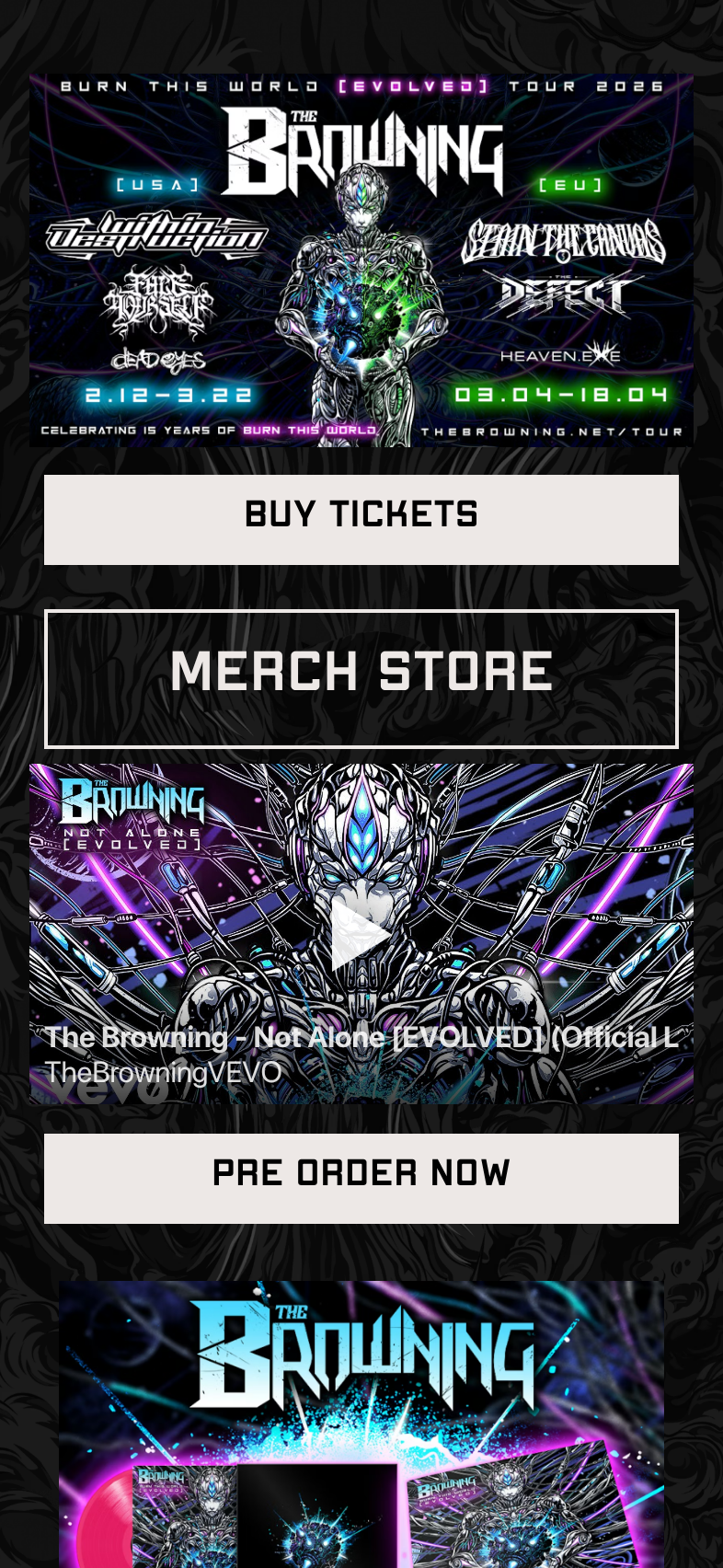Open the album bundle image
Viewport: 723px width, 1568px height.
pos(361,1426)
